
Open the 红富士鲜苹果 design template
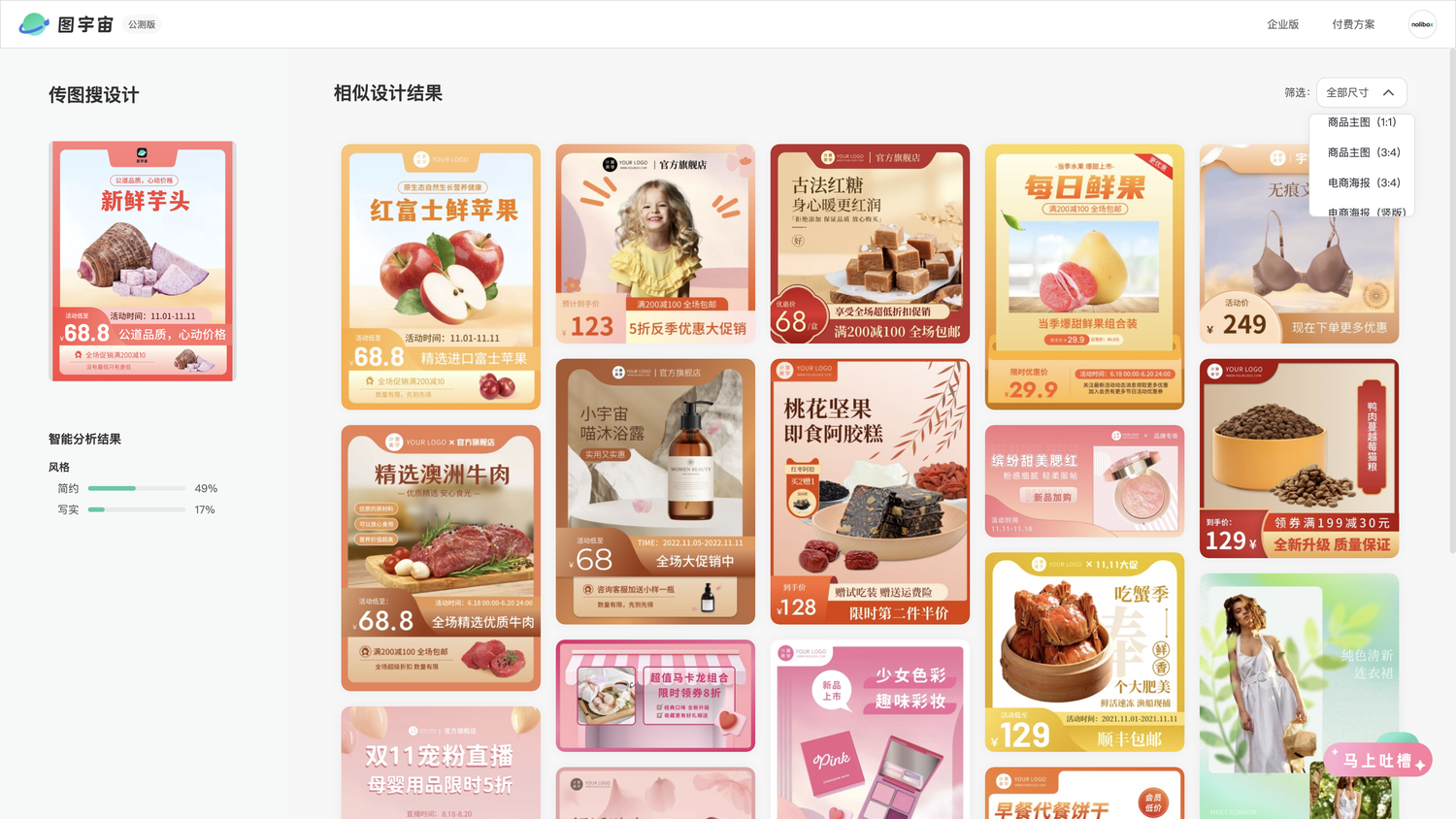(441, 277)
